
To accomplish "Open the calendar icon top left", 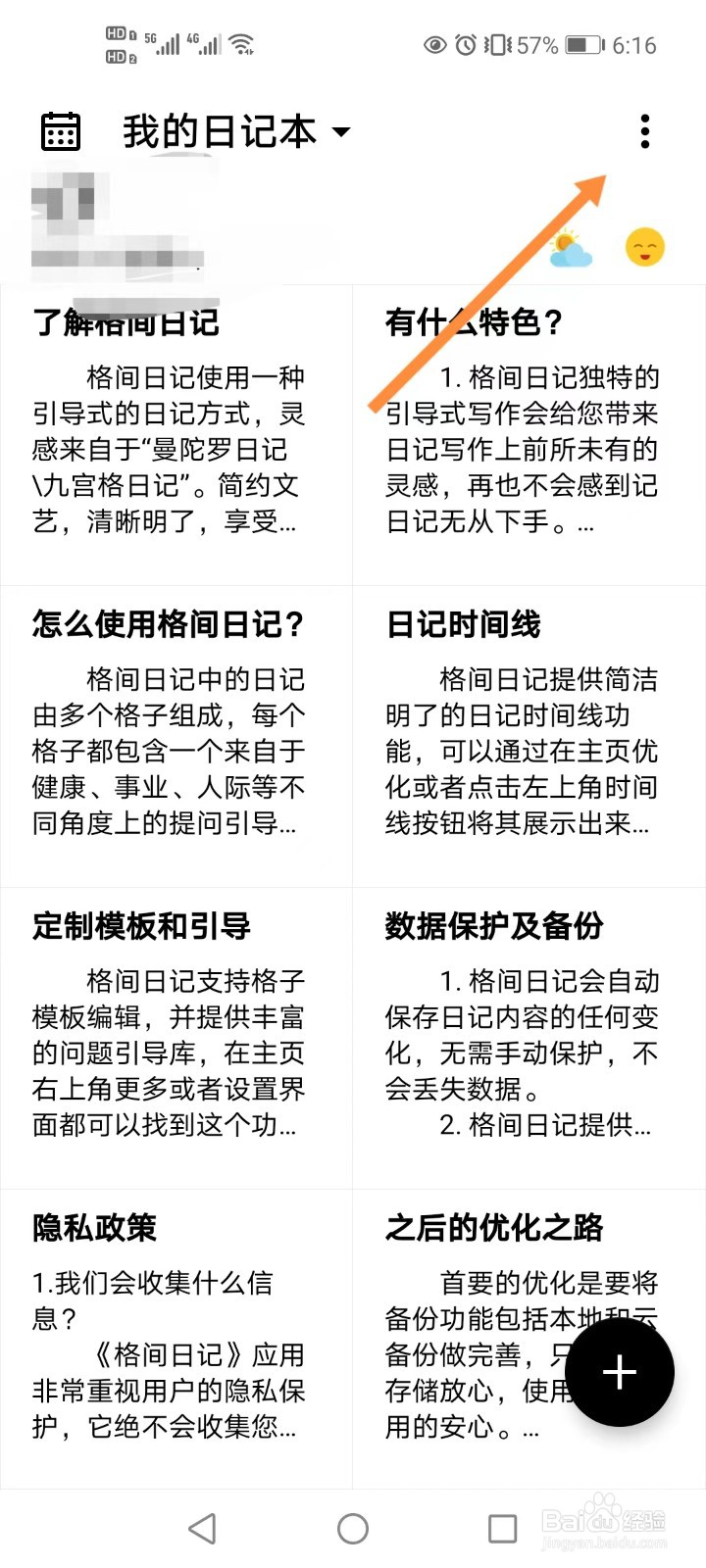I will [59, 130].
